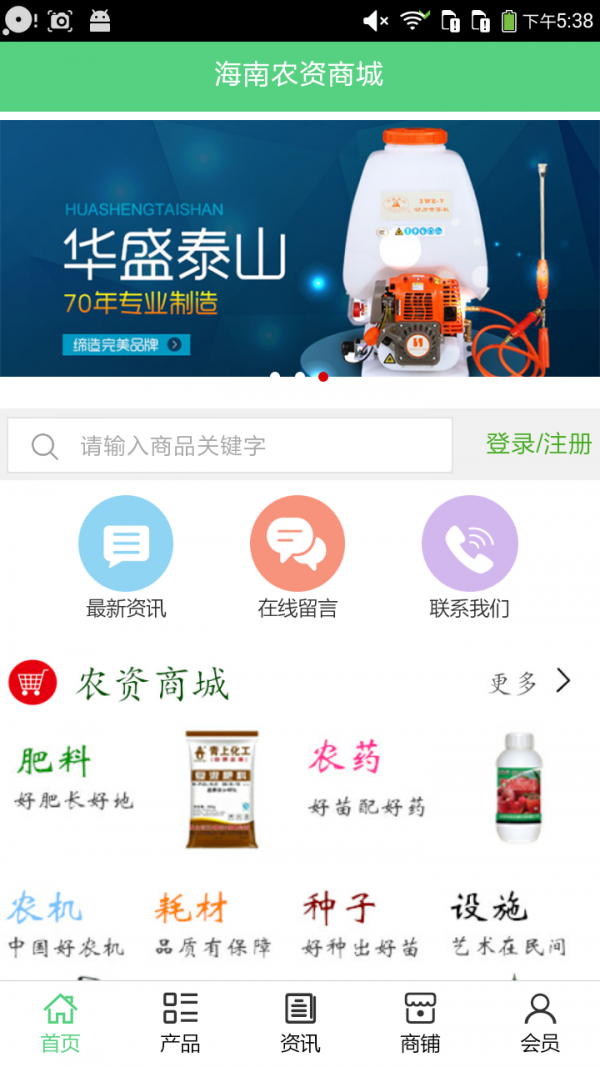Open 最新资讯 latest news
Viewport: 600px width, 1067px height.
[x=126, y=557]
